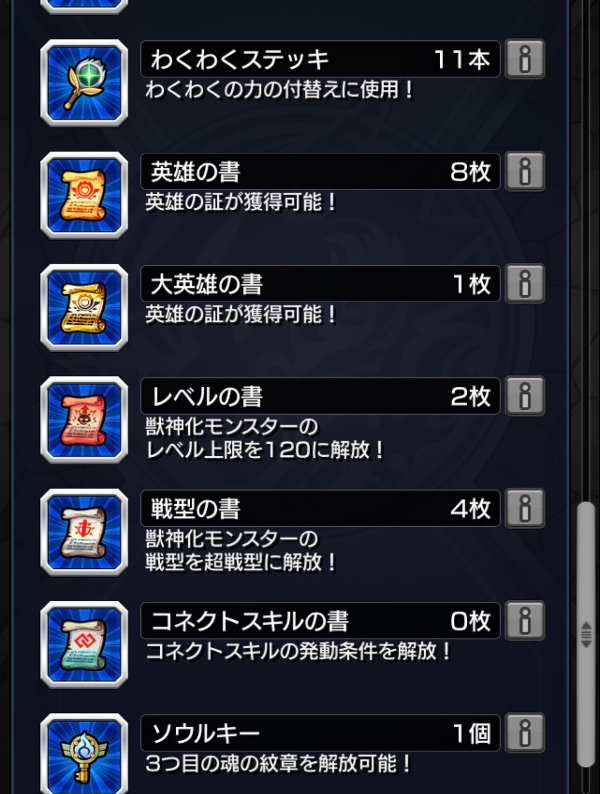Screen dimensions: 600x794
Task: Open info for 戦型の書
Action: (x=524, y=508)
